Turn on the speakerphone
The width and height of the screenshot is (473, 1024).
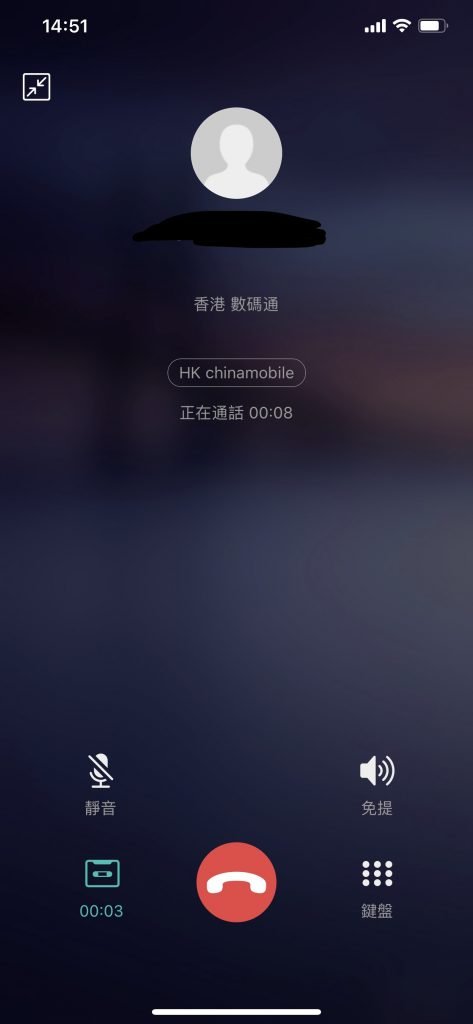click(x=377, y=784)
